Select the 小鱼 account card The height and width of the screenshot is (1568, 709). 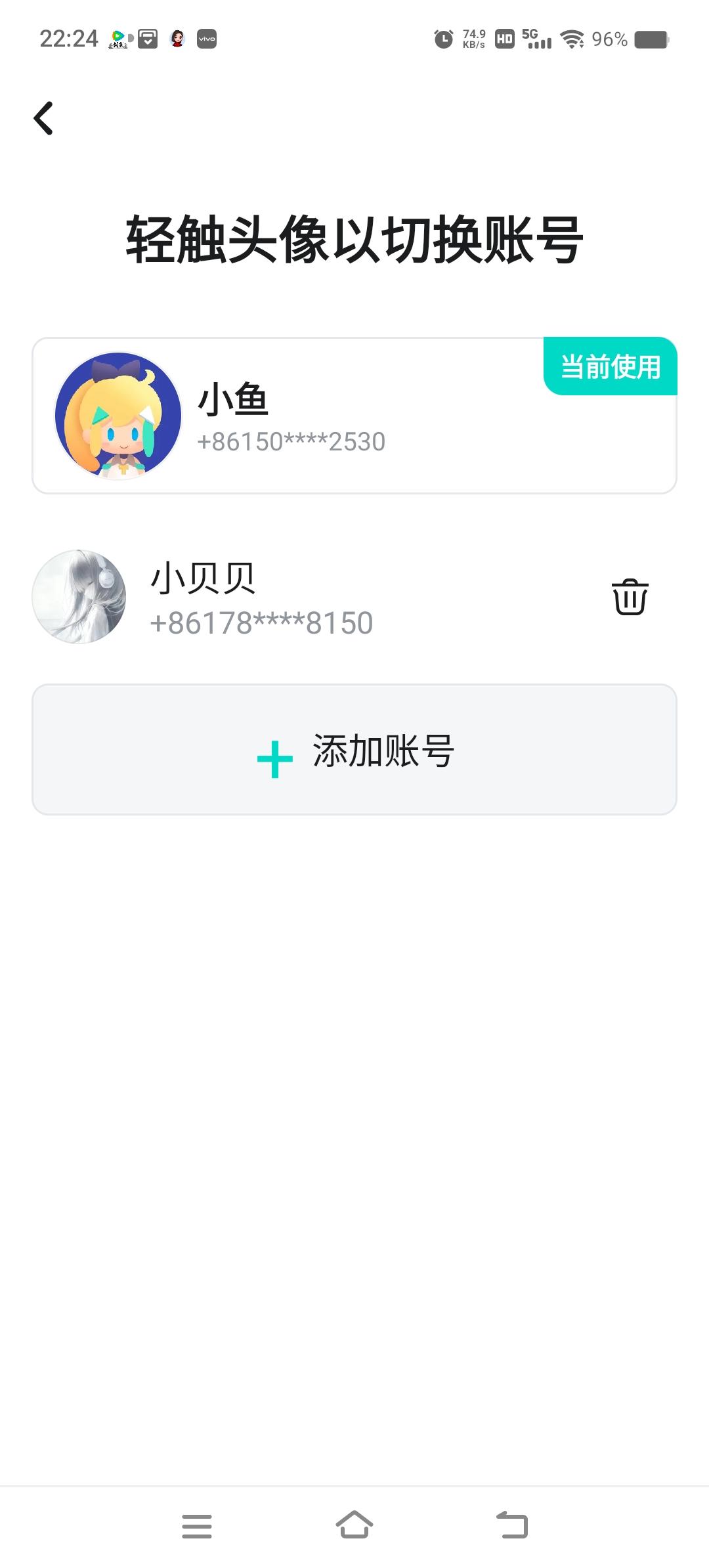[354, 416]
